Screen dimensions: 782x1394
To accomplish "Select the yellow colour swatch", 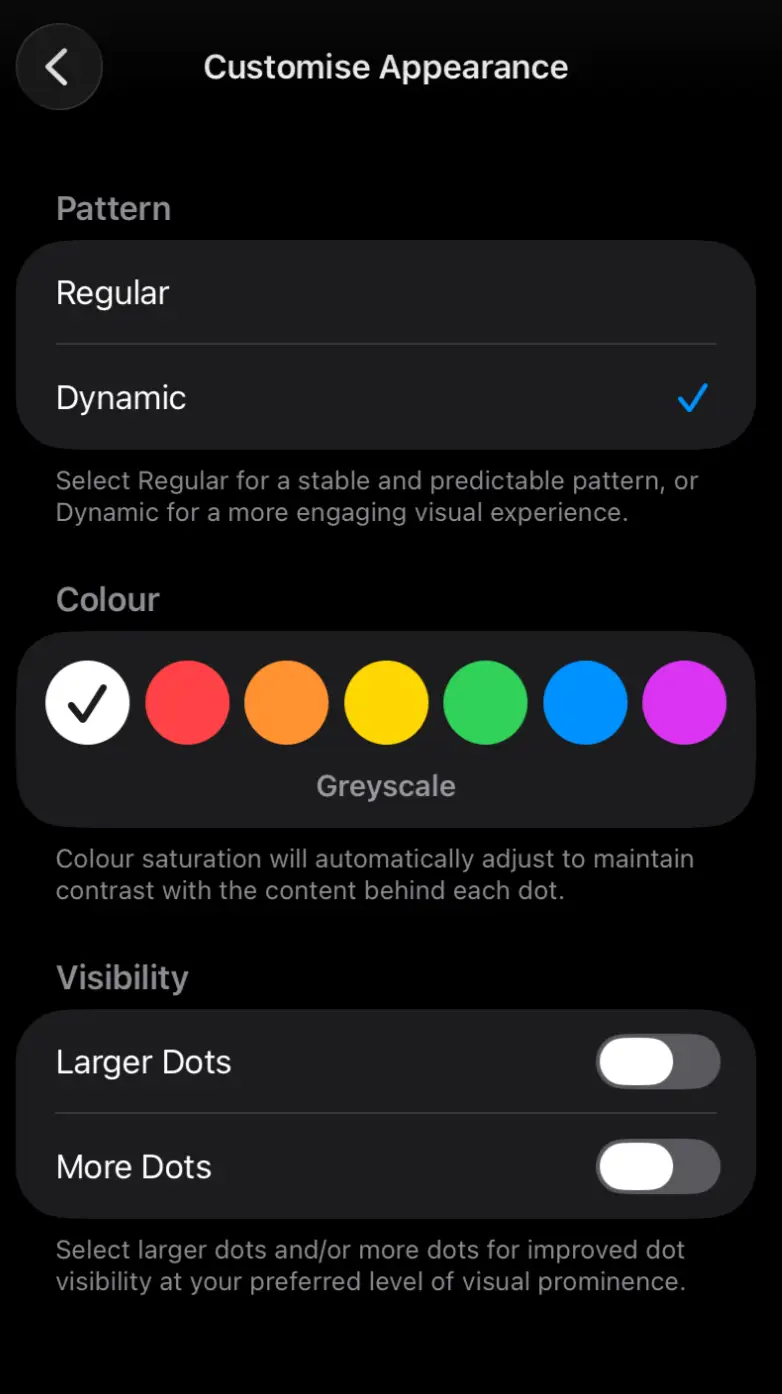I will pos(386,703).
